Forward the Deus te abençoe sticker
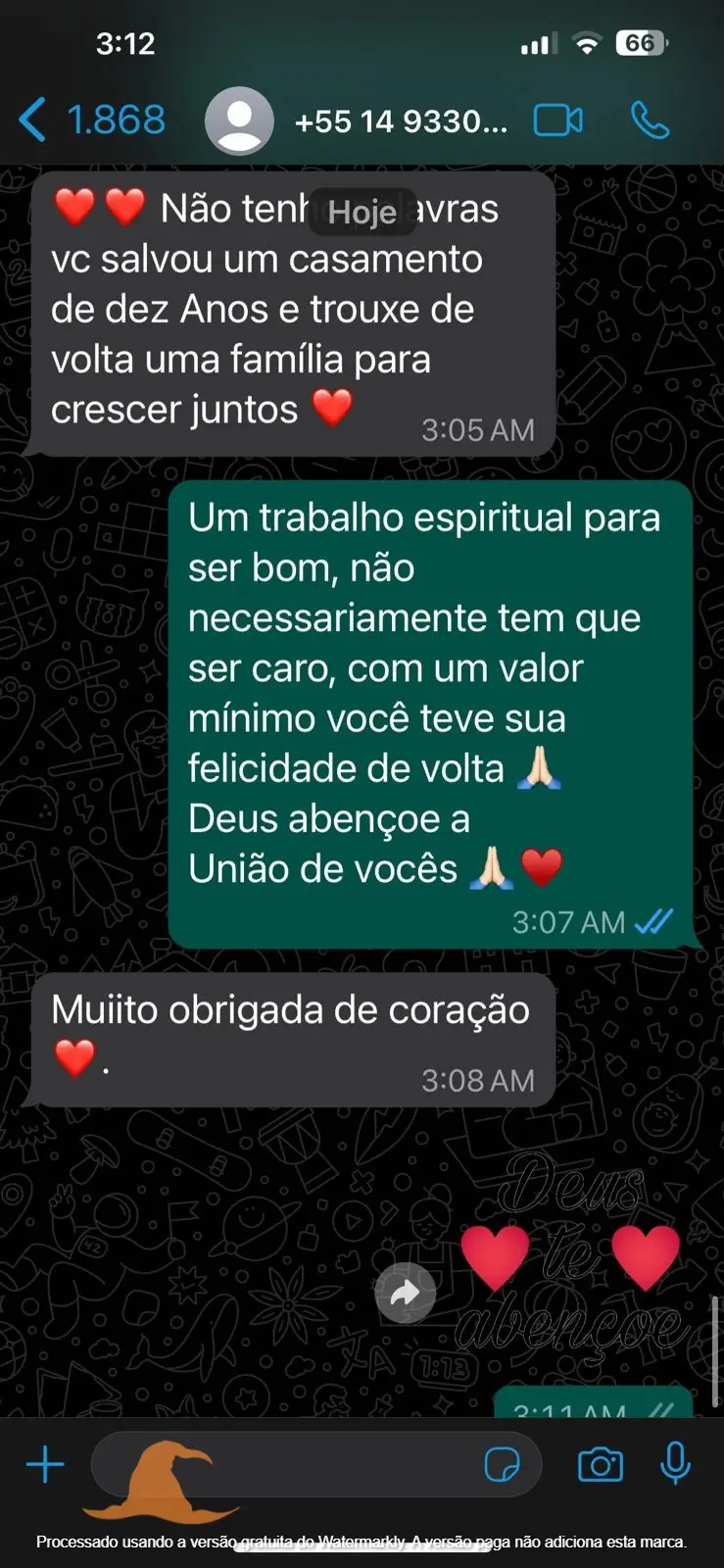The height and width of the screenshot is (1568, 724). click(x=405, y=1294)
